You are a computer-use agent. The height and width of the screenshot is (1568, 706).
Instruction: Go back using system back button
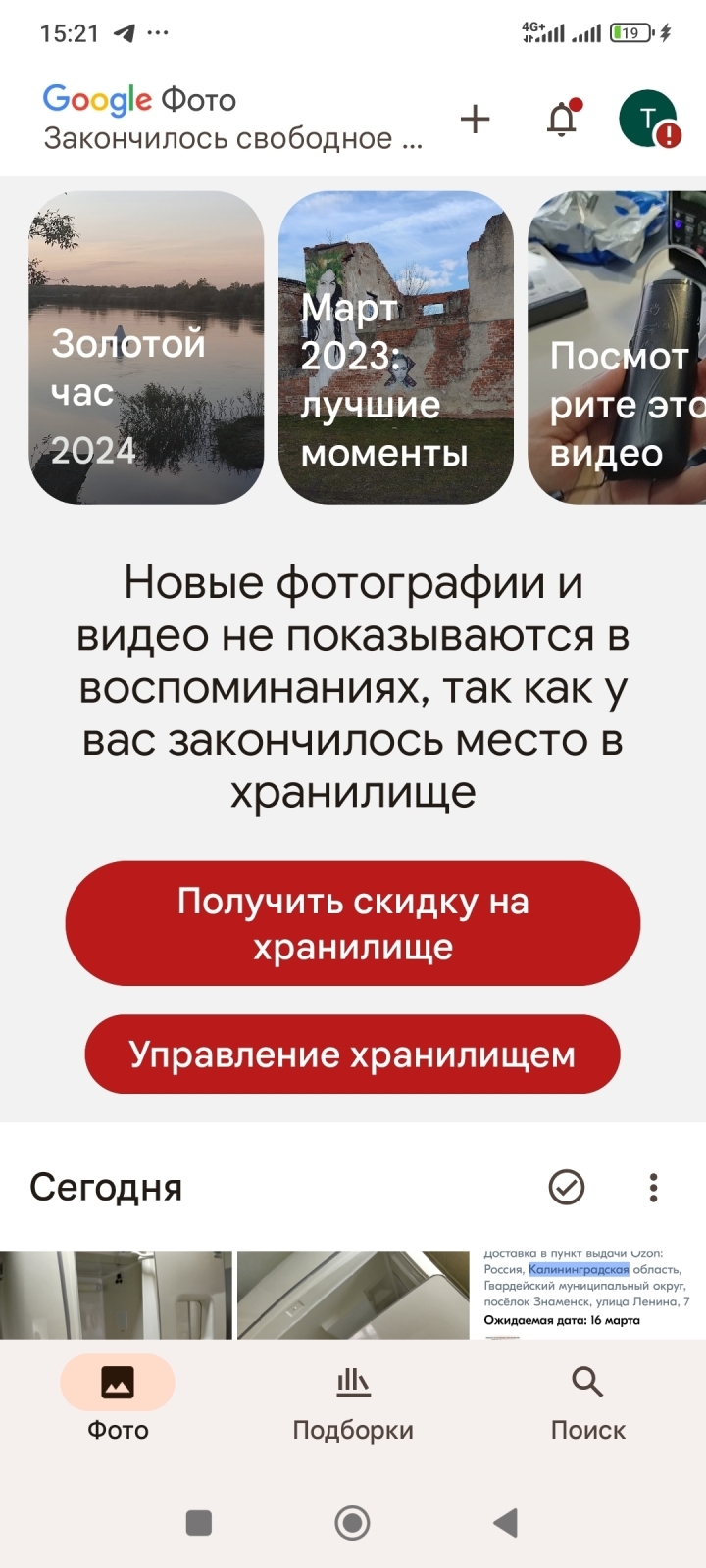point(505,1522)
